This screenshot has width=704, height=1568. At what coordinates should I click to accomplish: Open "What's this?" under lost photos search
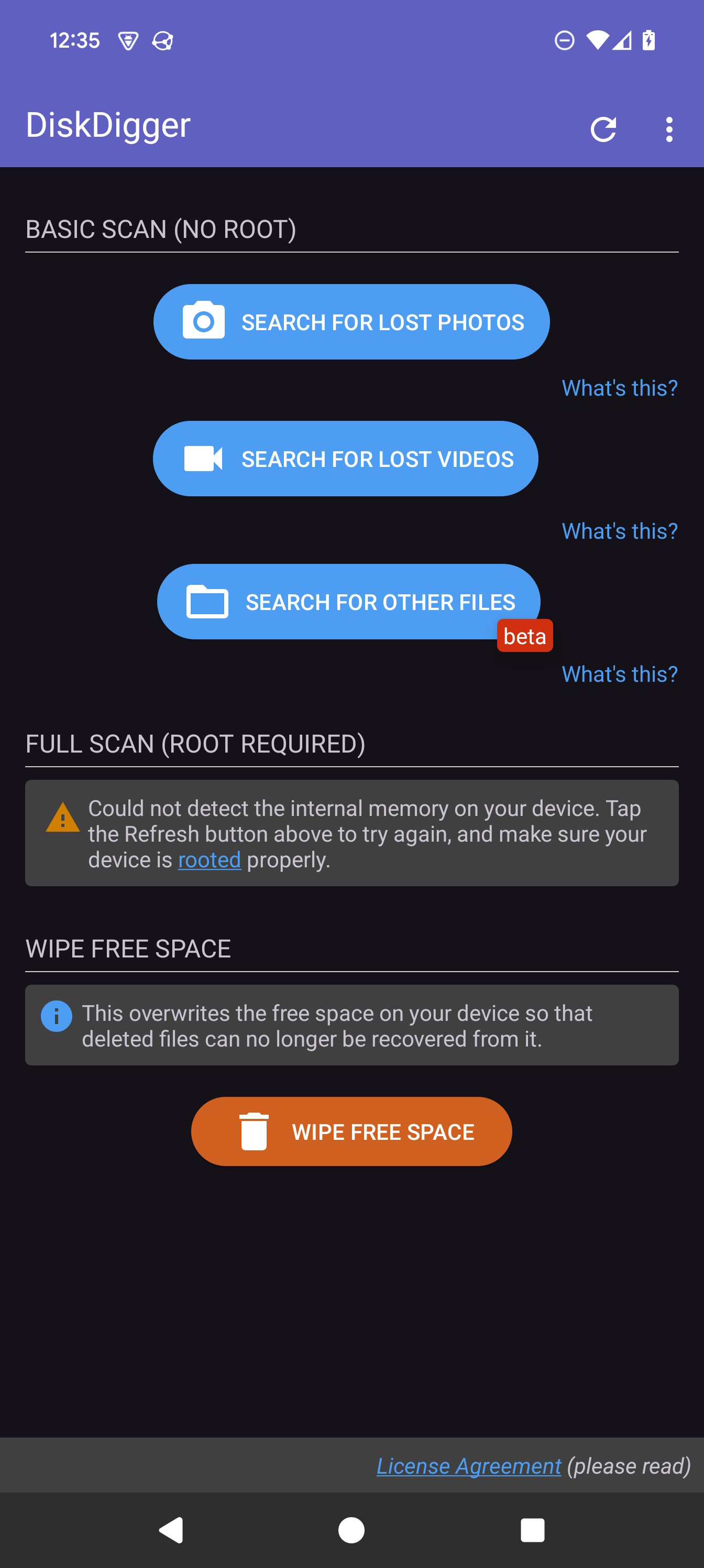(x=619, y=388)
